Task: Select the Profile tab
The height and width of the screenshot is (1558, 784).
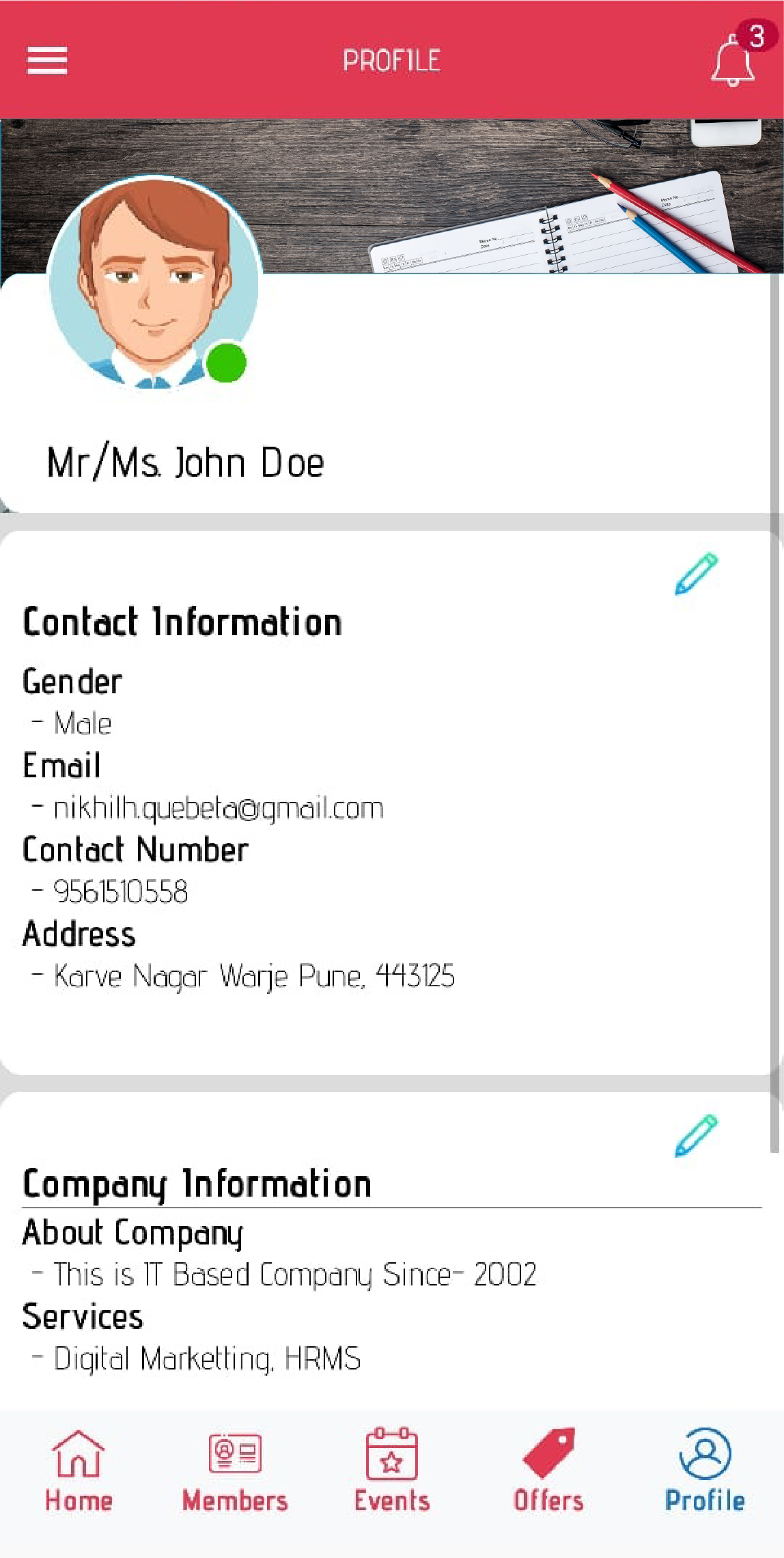Action: (x=705, y=1471)
